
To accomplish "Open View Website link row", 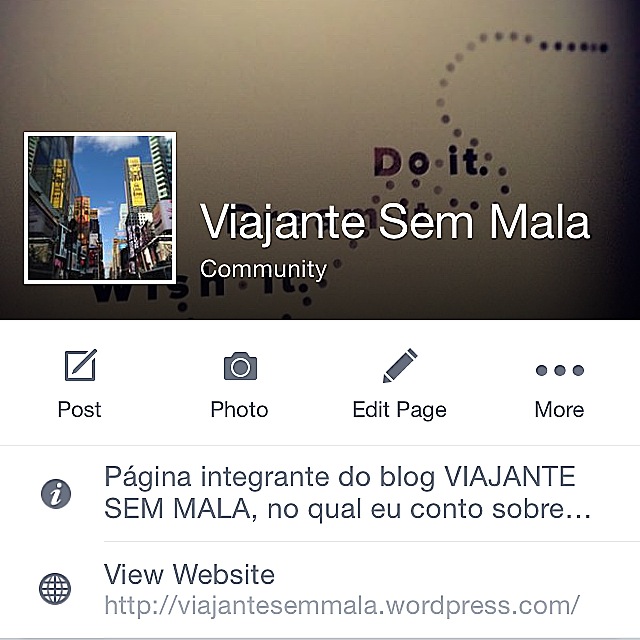I will 340,590.
